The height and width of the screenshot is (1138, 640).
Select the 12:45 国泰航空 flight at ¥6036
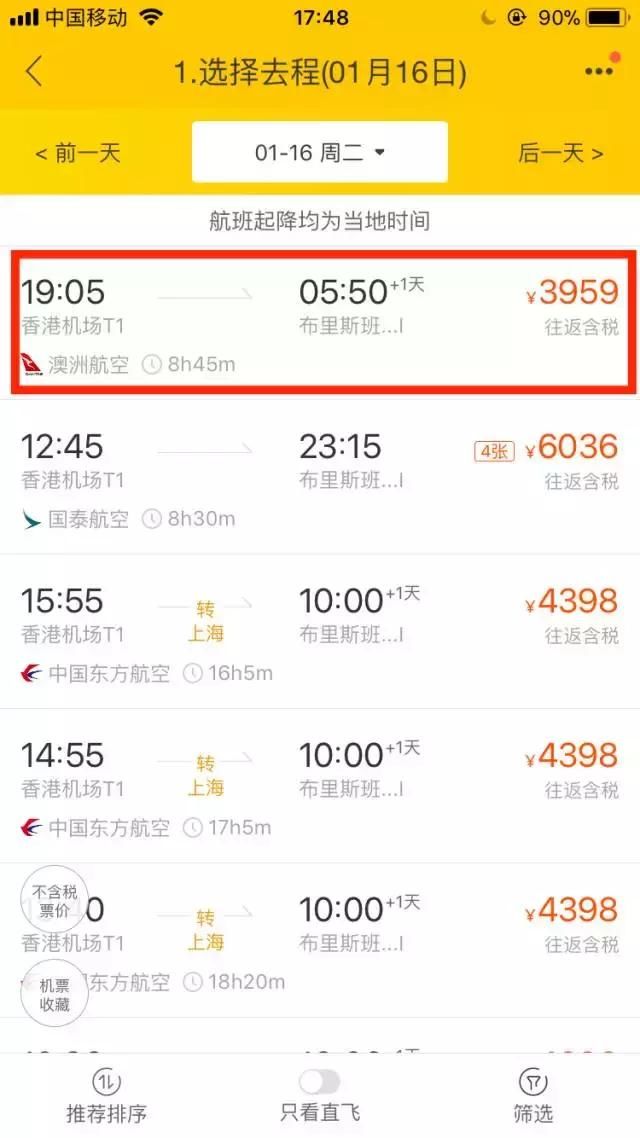tap(320, 477)
